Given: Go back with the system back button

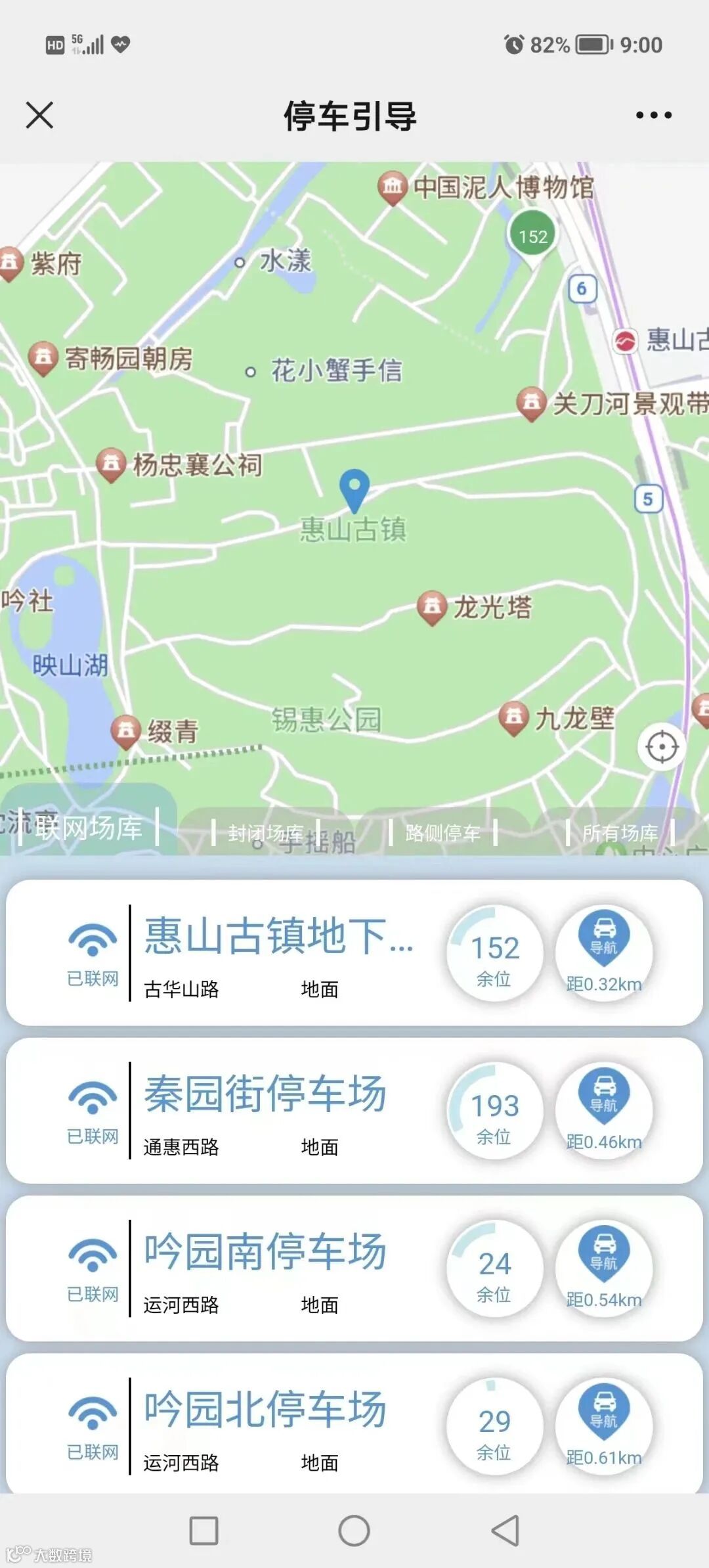Looking at the screenshot, I should (x=505, y=1531).
